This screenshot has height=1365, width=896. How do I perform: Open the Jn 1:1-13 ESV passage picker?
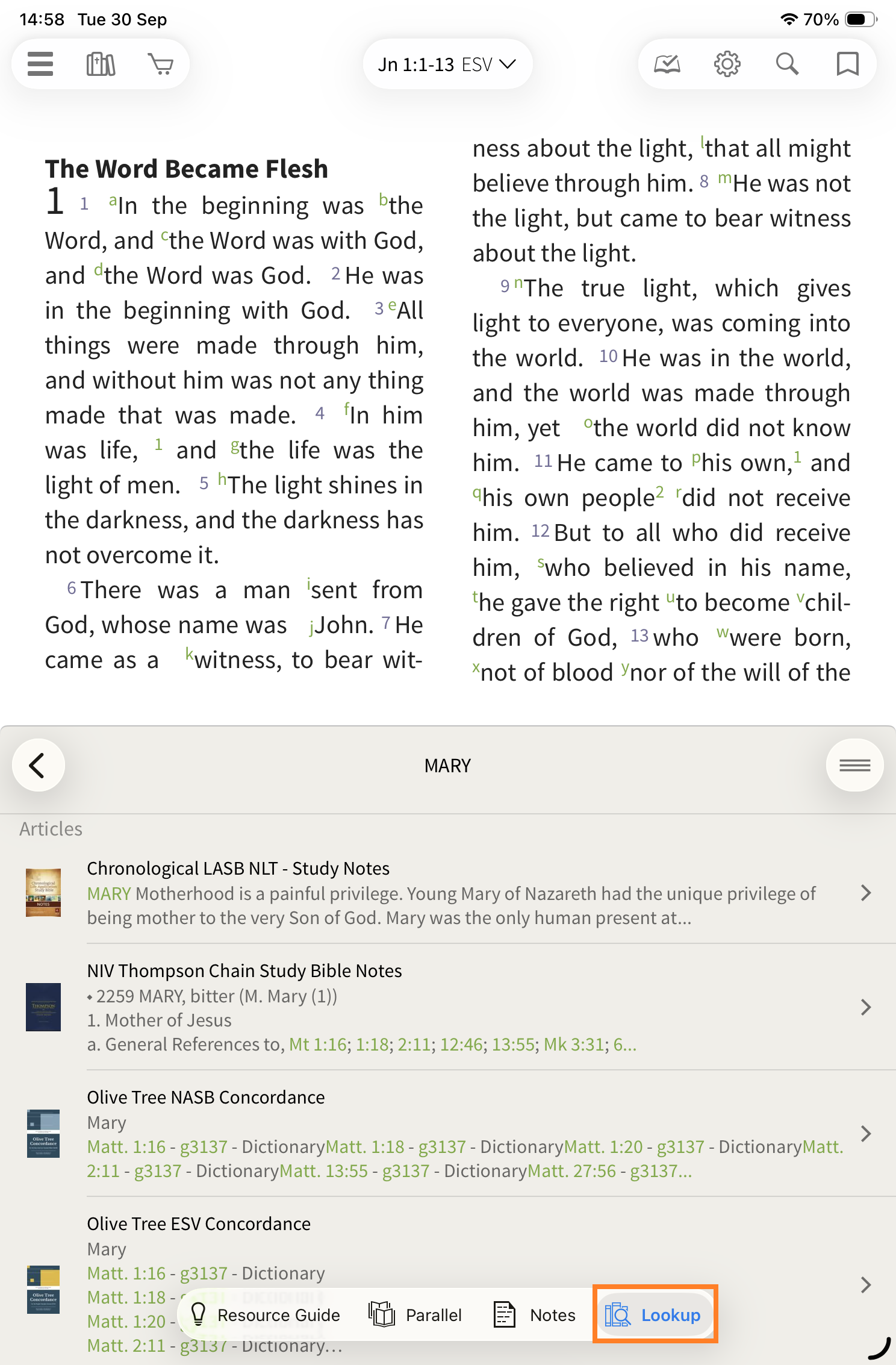[447, 64]
